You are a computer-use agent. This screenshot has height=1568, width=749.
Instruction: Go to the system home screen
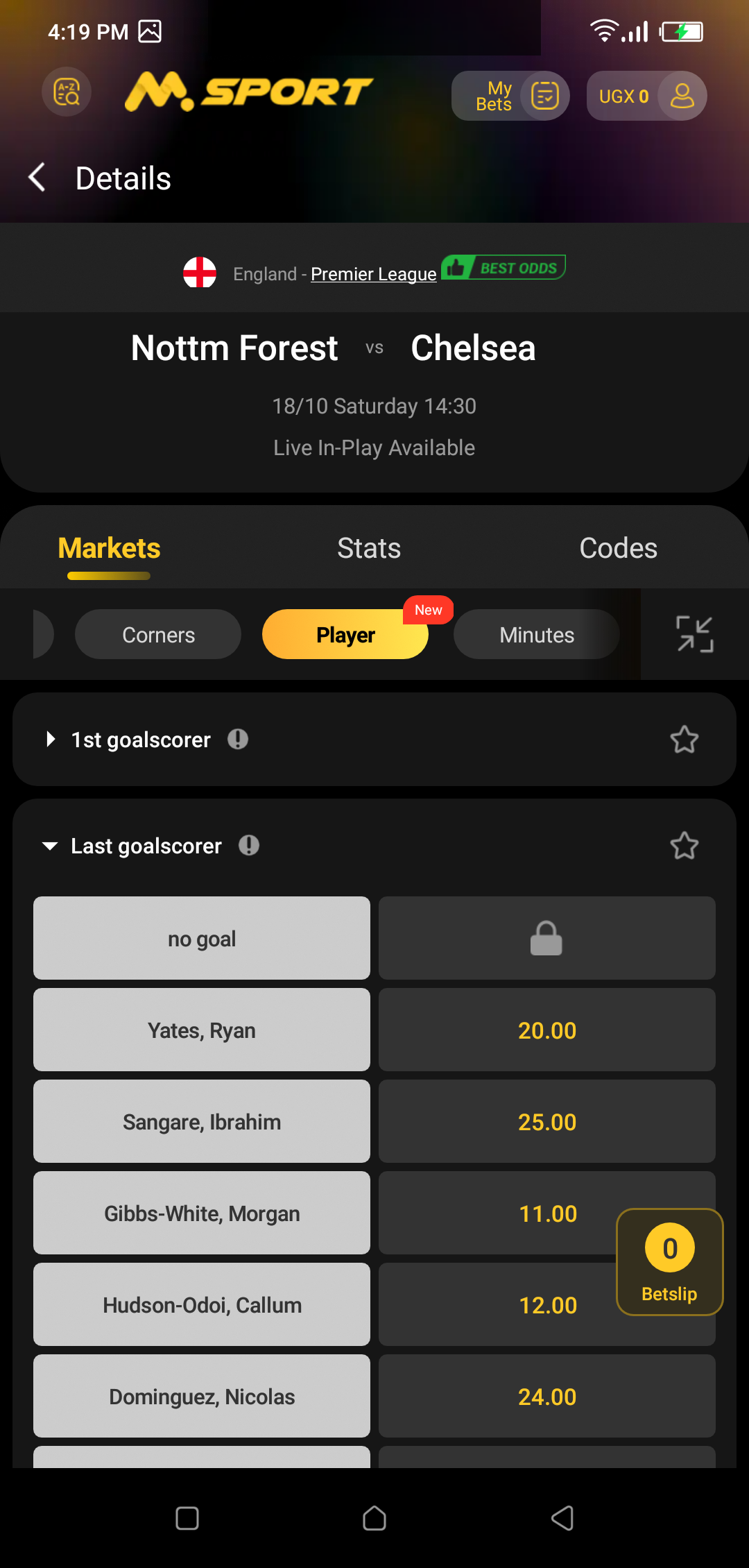[374, 1518]
